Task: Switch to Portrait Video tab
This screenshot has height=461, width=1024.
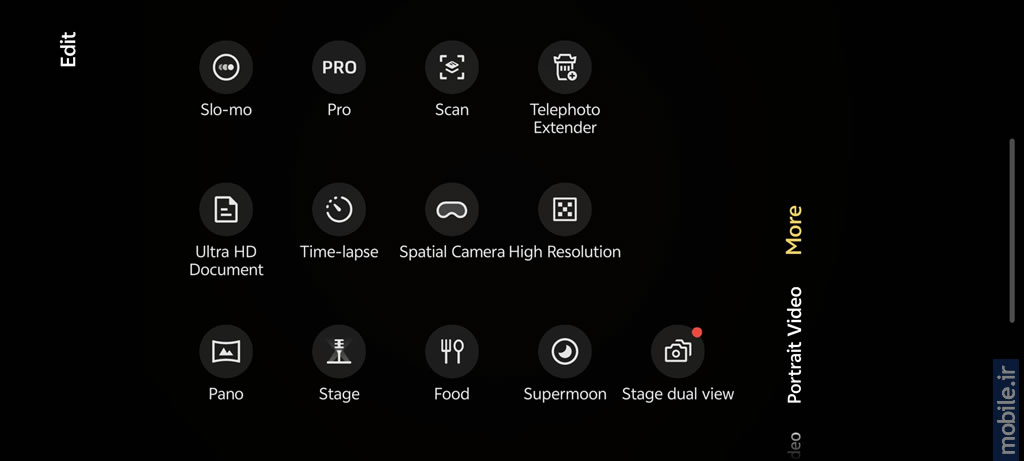Action: [795, 345]
